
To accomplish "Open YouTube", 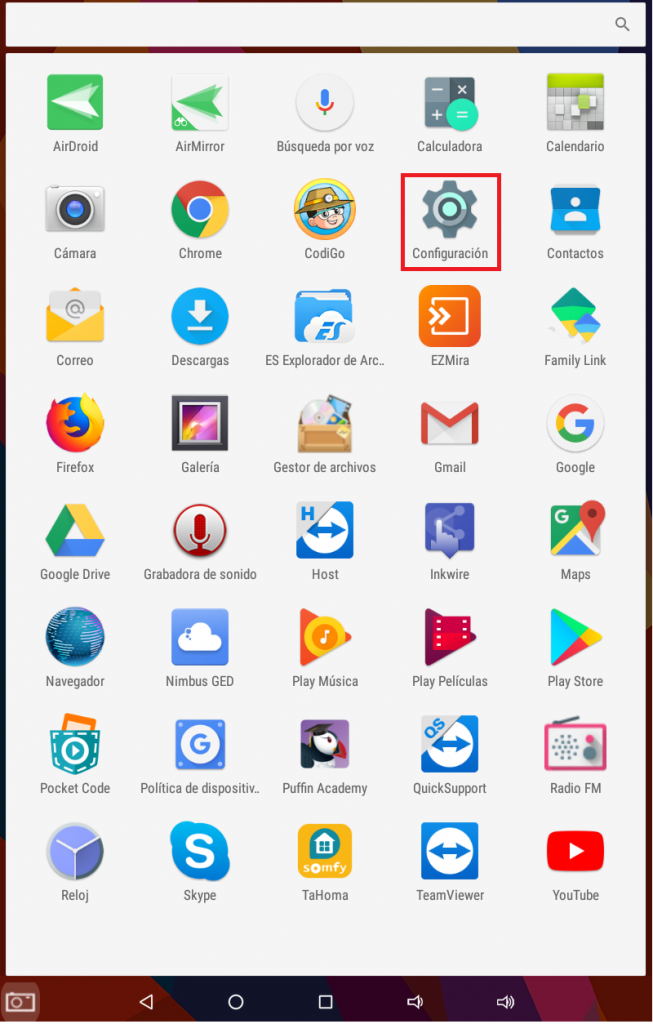I will click(x=575, y=852).
